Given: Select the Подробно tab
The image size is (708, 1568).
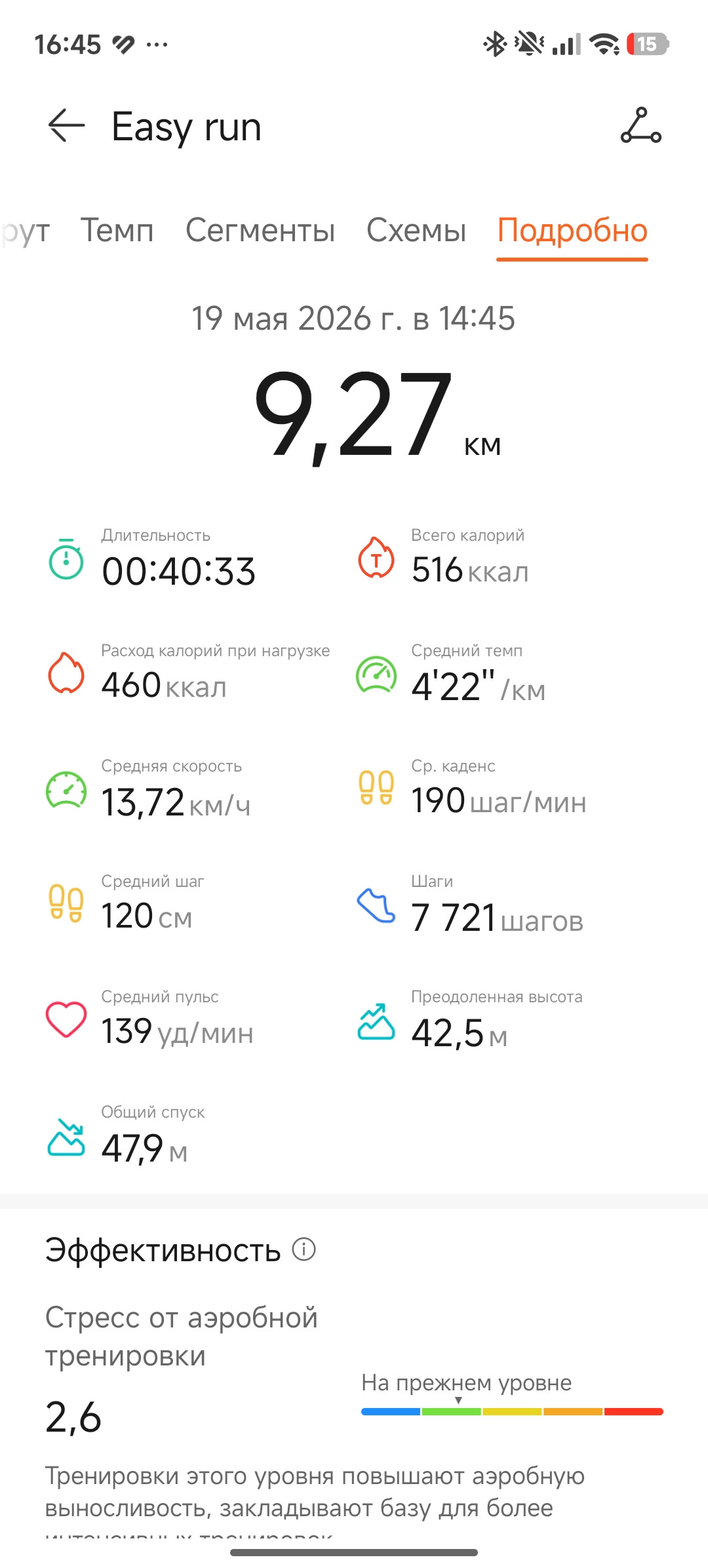Looking at the screenshot, I should (x=572, y=231).
